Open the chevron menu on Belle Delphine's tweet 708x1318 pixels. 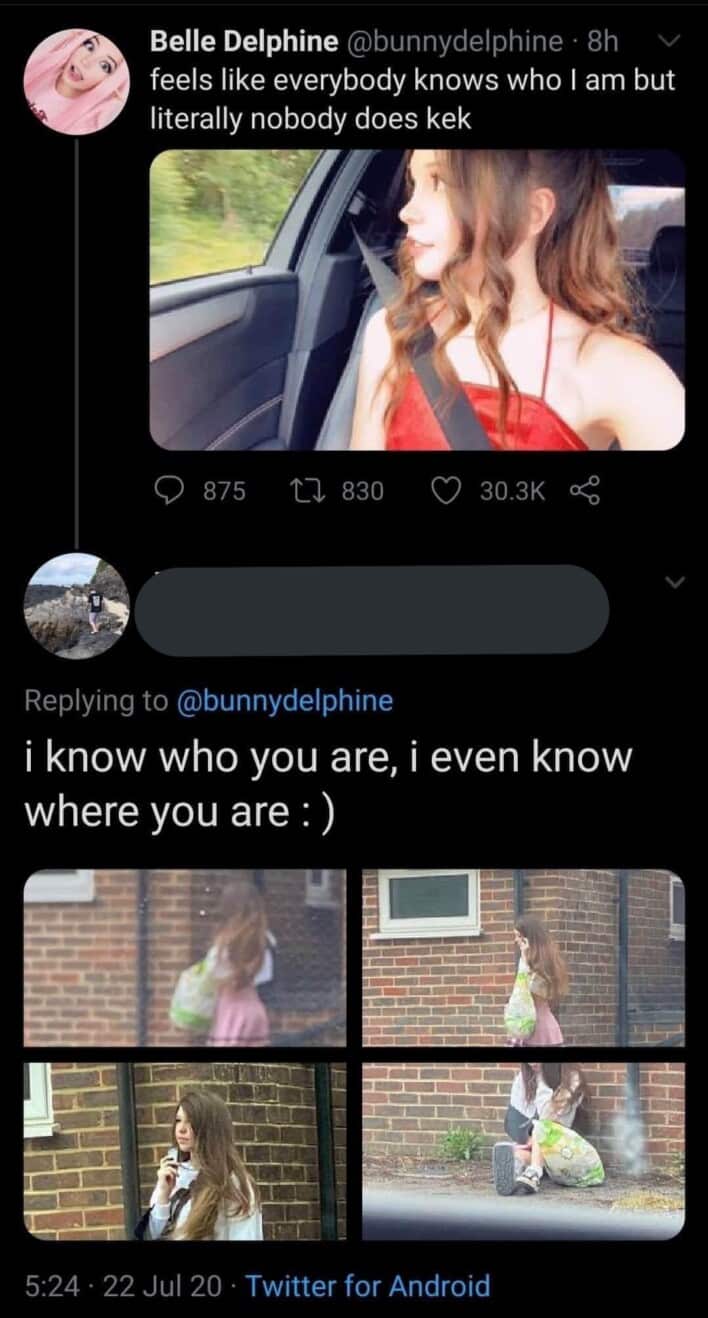[x=669, y=42]
